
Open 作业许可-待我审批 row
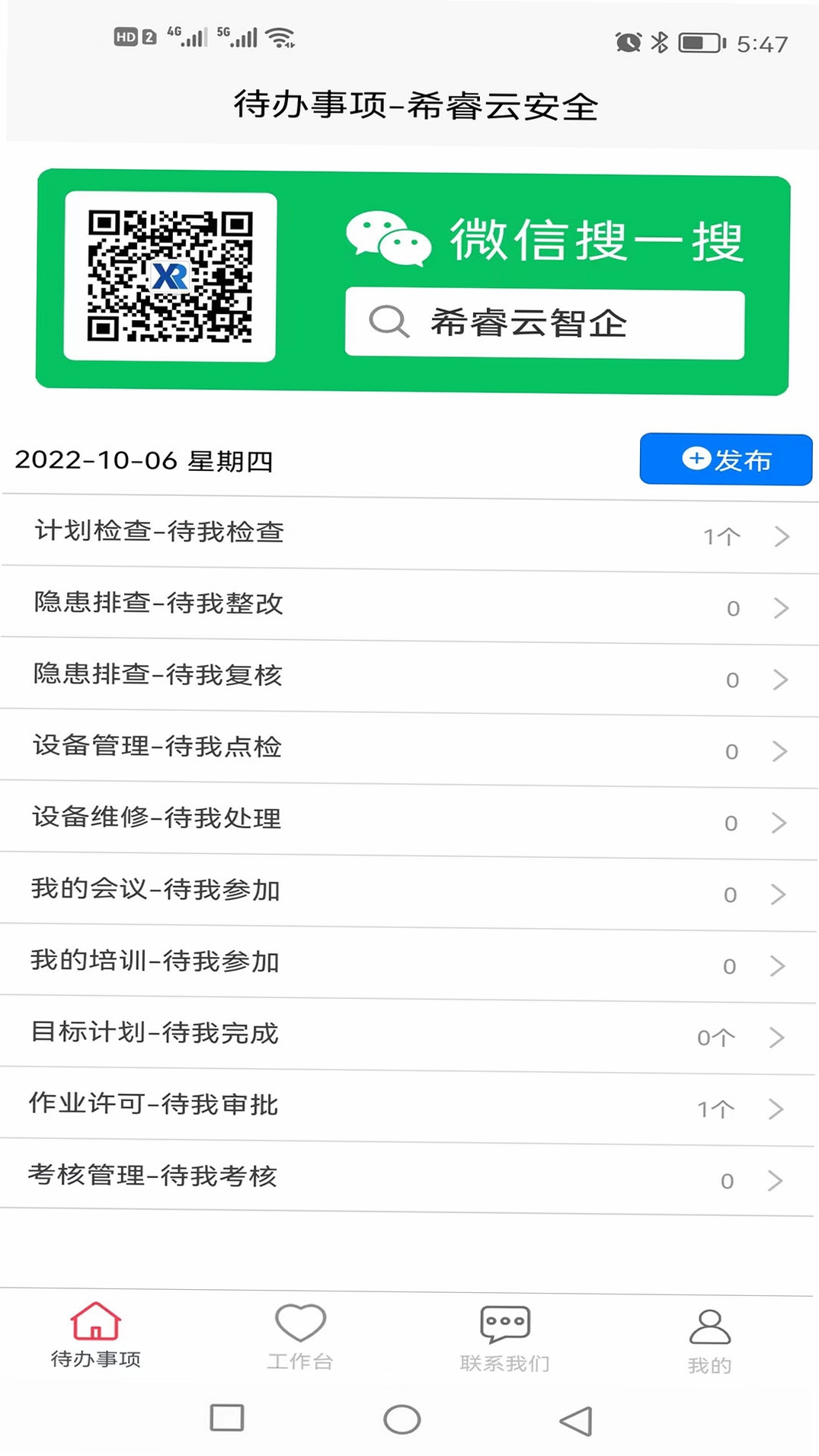(409, 1106)
